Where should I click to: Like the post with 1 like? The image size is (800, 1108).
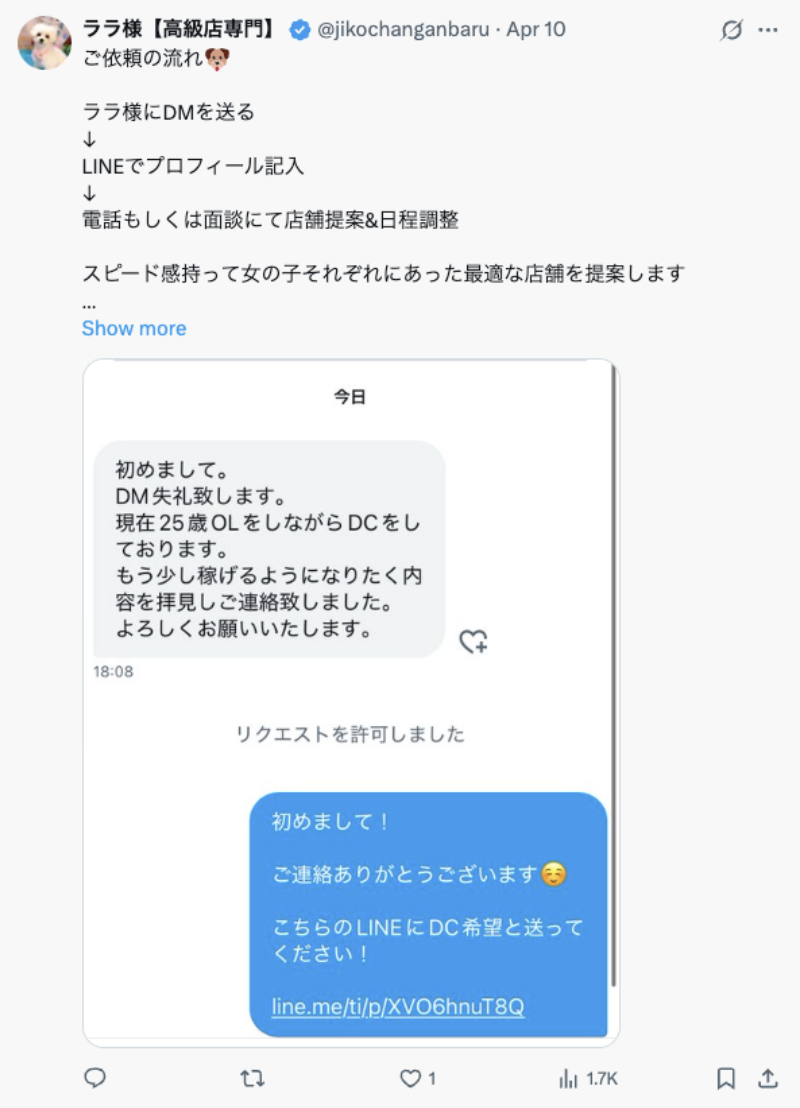[x=411, y=1078]
